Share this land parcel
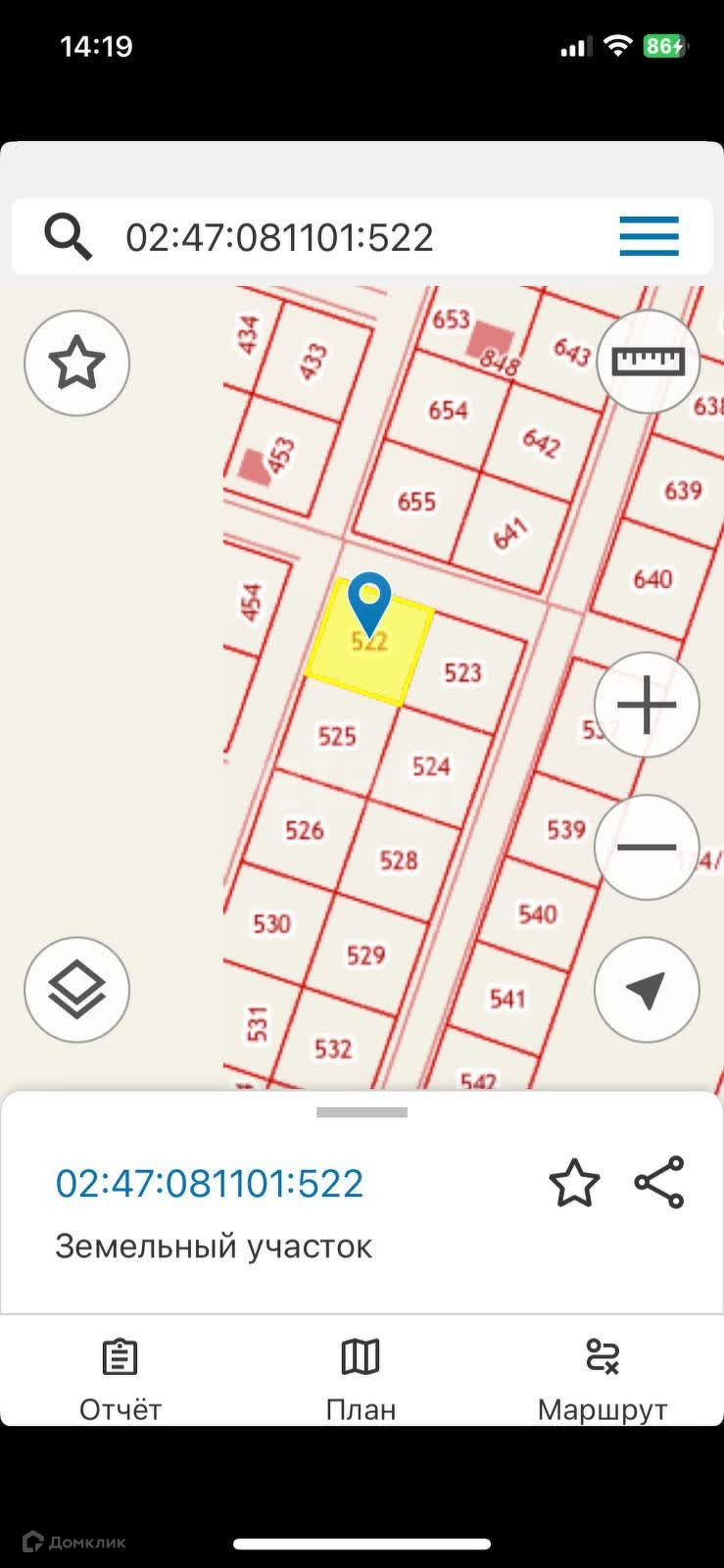This screenshot has width=724, height=1568. pos(659,1183)
